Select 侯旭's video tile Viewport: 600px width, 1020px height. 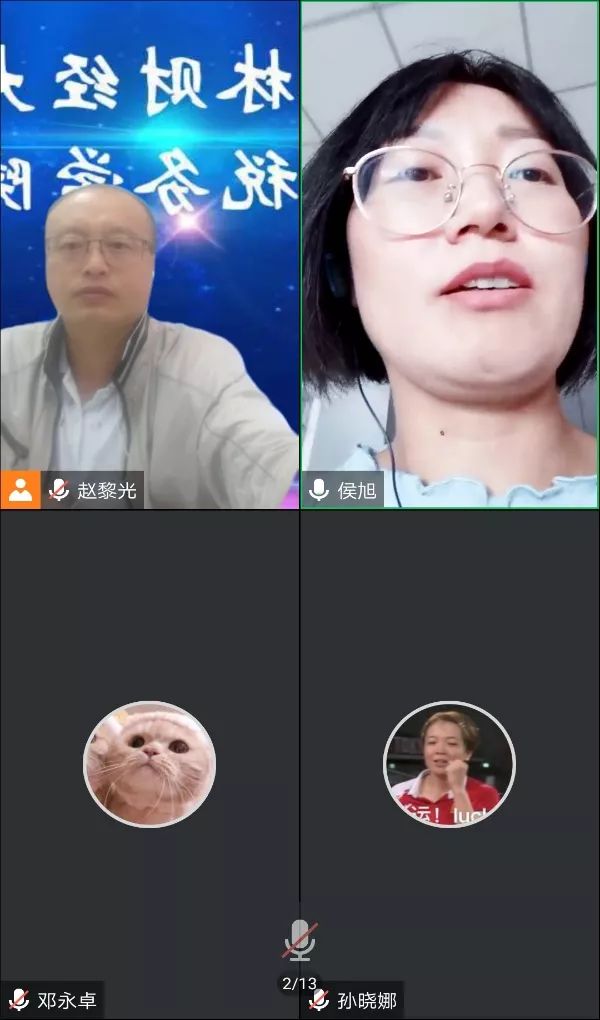(450, 255)
